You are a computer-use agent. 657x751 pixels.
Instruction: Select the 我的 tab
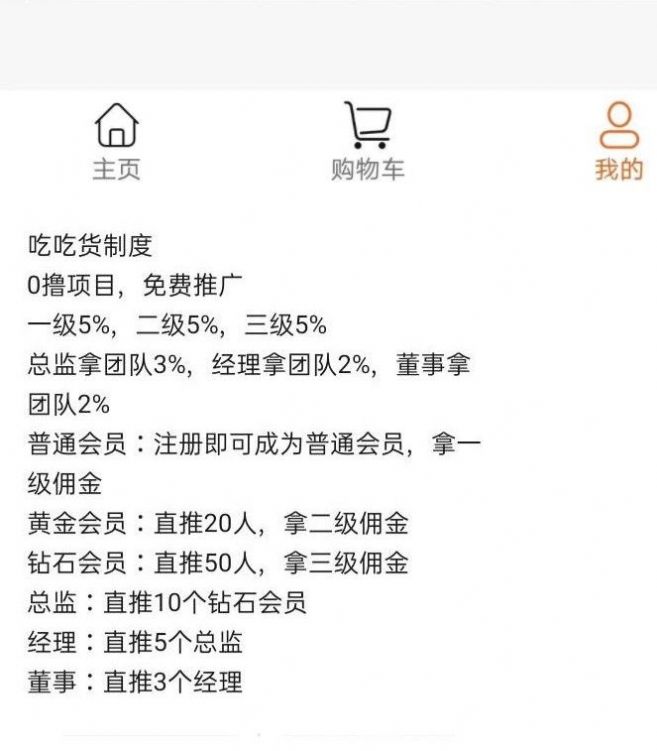619,142
